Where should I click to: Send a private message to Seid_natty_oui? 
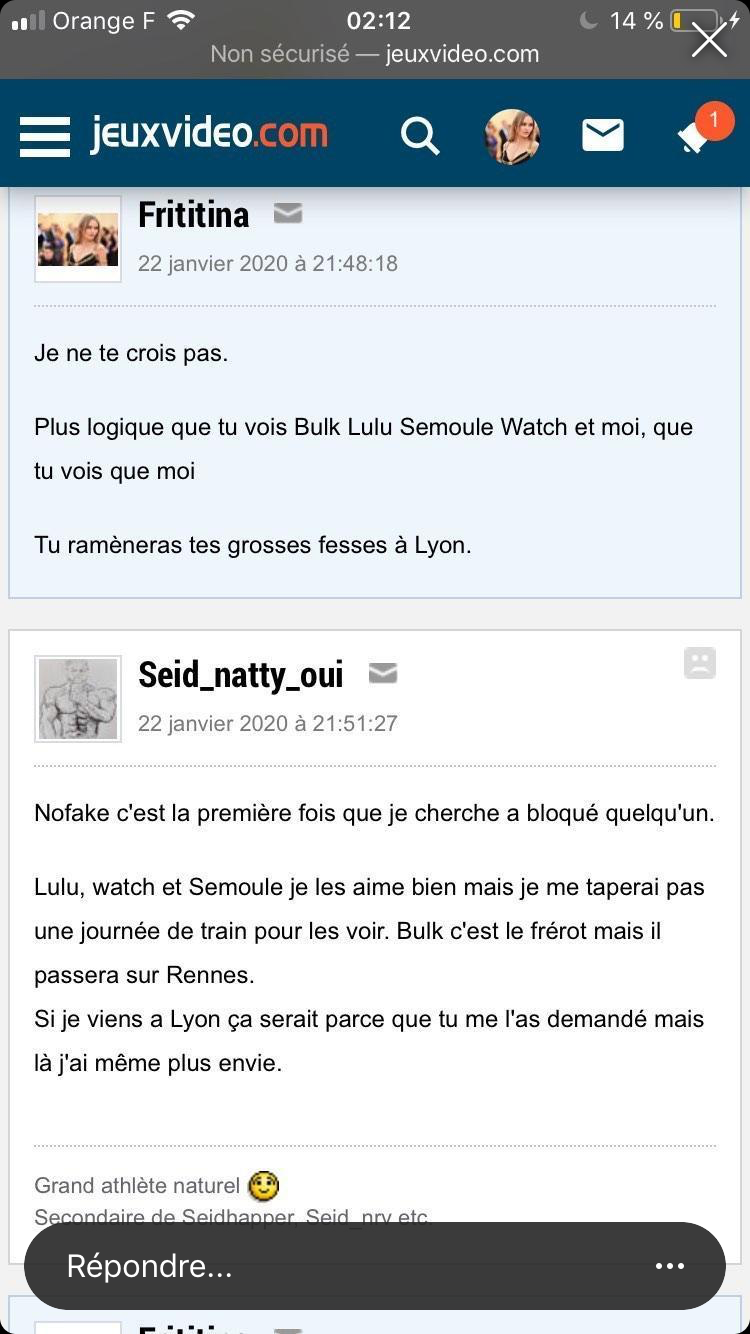(383, 674)
